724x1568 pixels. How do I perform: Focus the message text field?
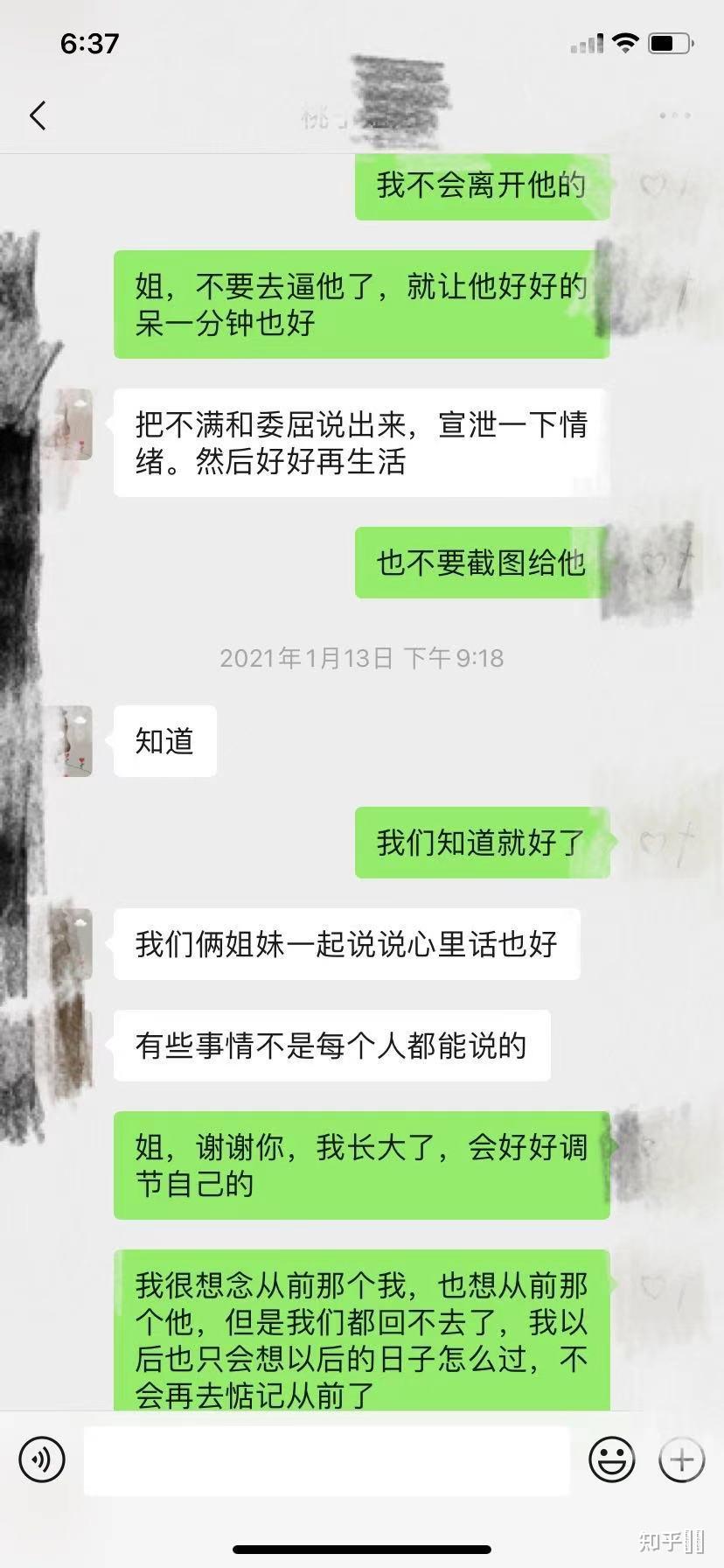326,1459
